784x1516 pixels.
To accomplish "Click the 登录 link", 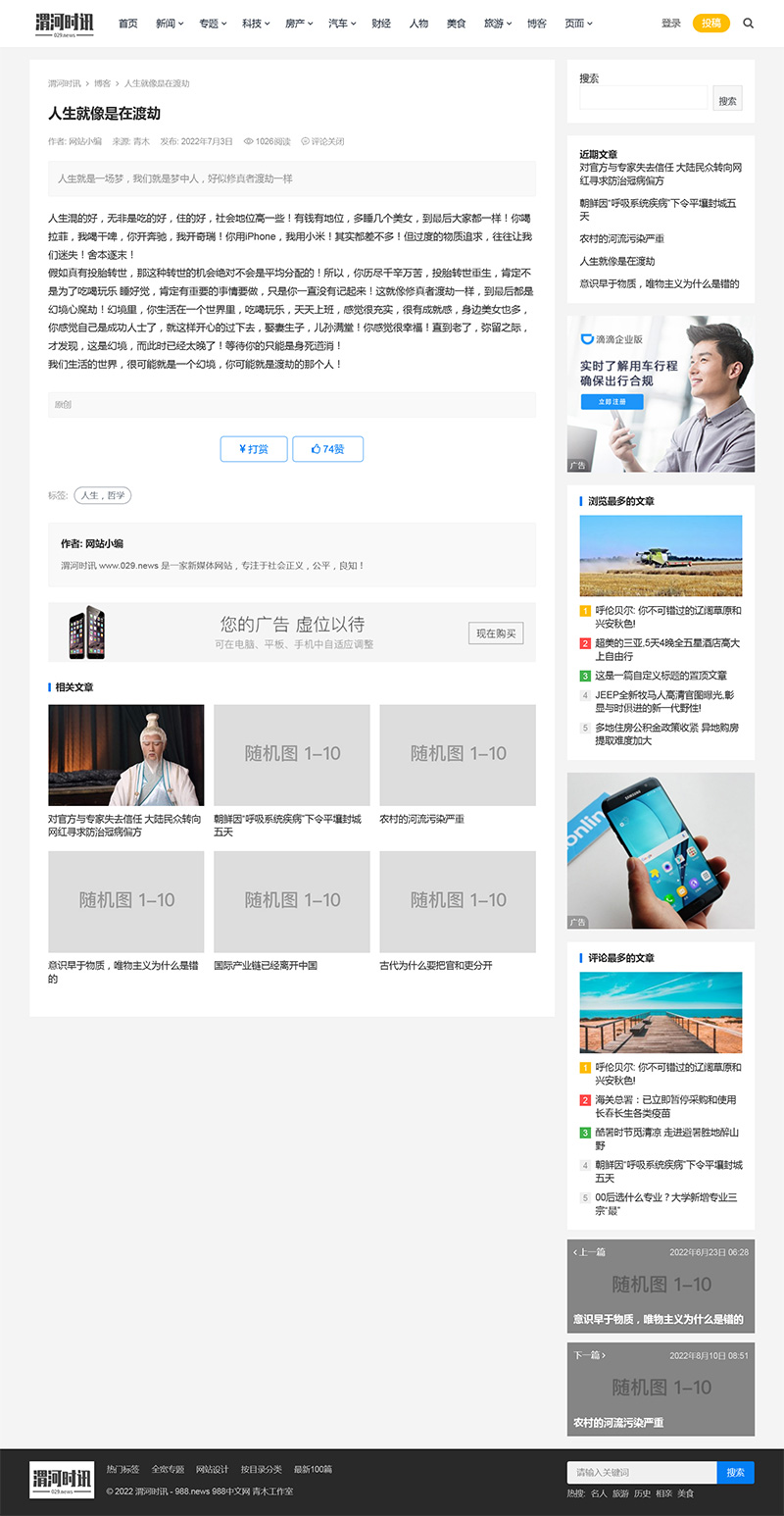I will click(x=670, y=24).
